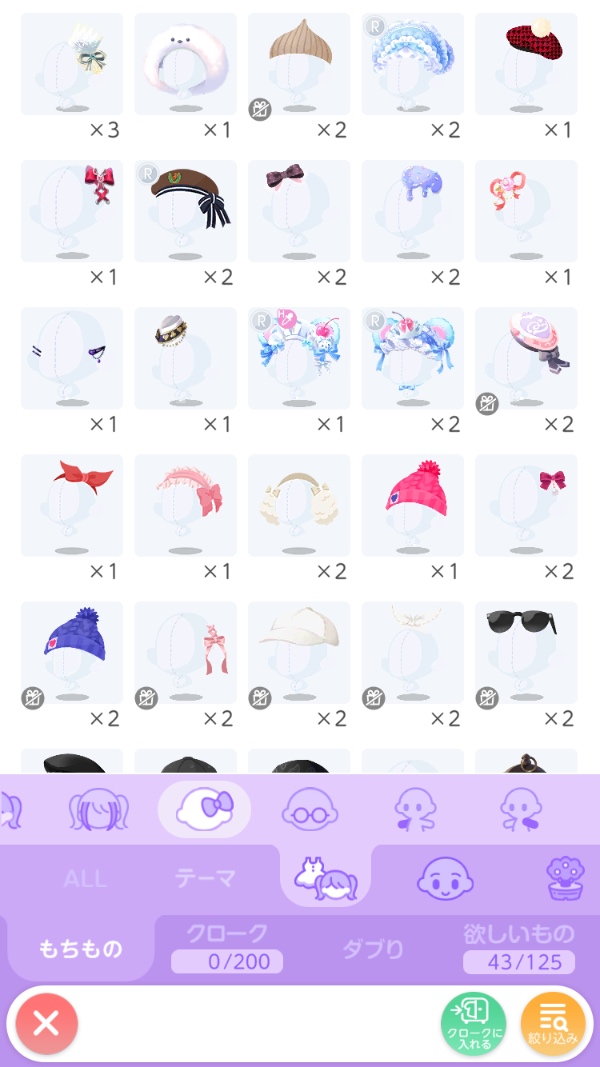600x1067 pixels.
Task: Choose the black sunglasses item
Action: pos(526,652)
